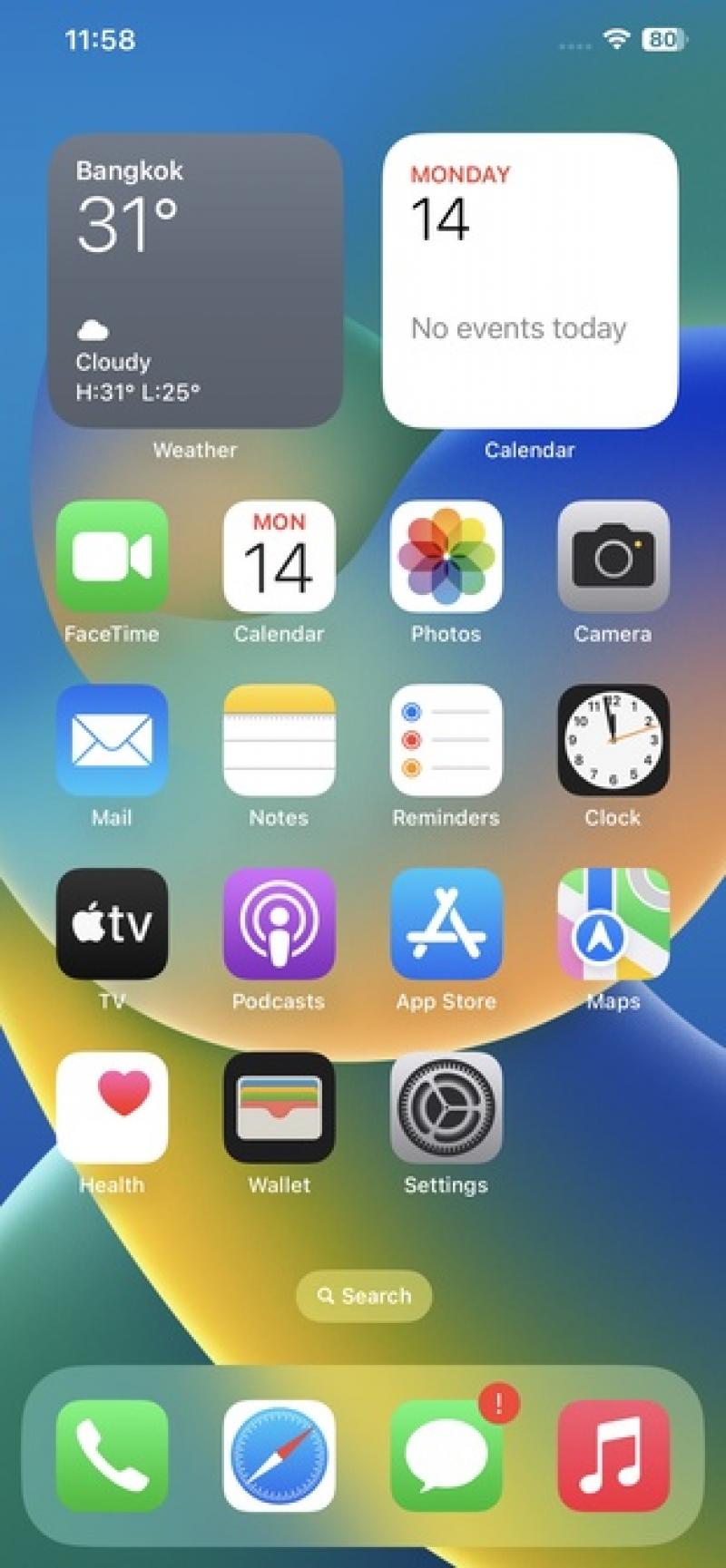Open the Notes app
Viewport: 726px width, 1568px height.
(x=279, y=740)
